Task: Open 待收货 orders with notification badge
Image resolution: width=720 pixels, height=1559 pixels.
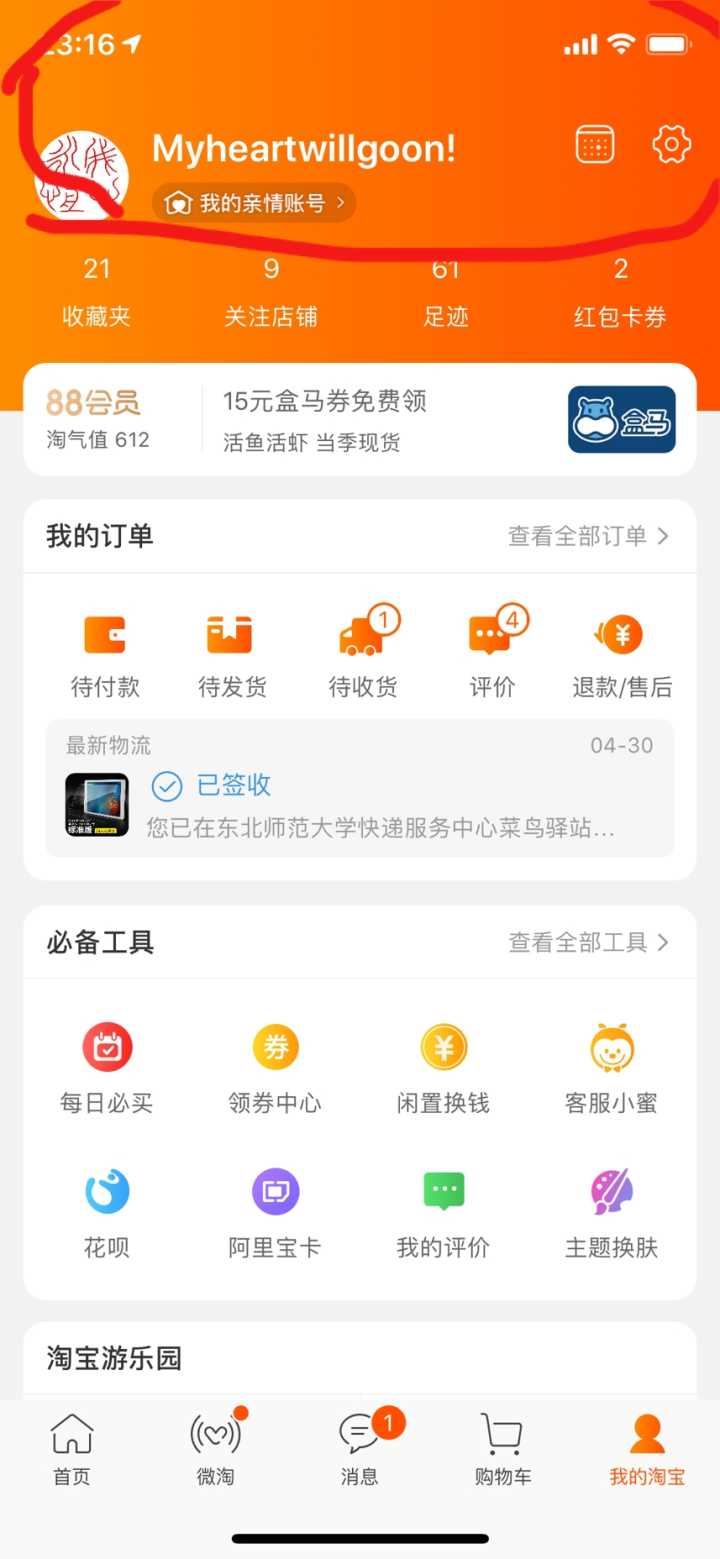Action: (362, 650)
